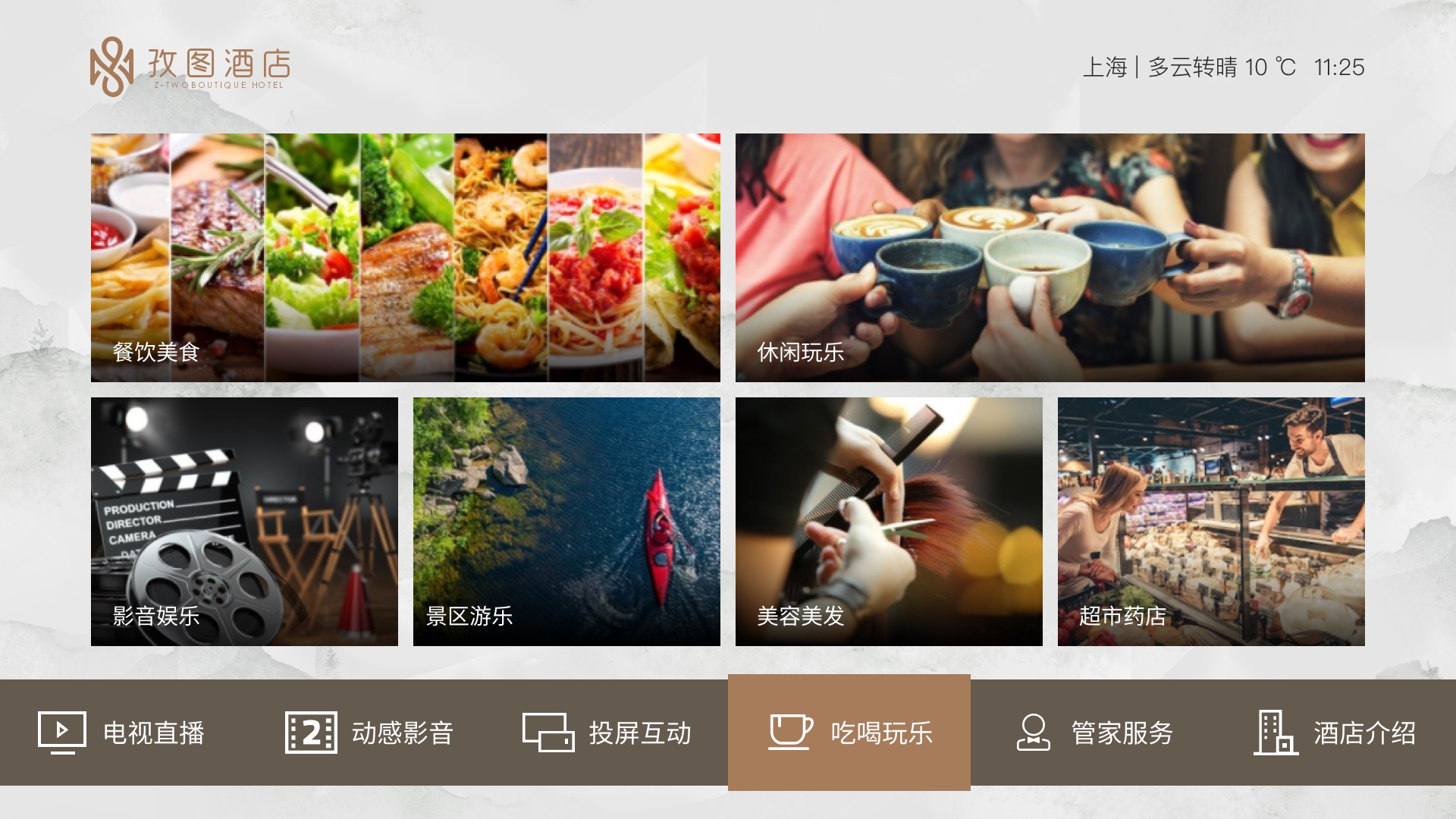Open the 投屏互动 screen casting tab
Viewport: 1456px width, 819px height.
tap(607, 733)
